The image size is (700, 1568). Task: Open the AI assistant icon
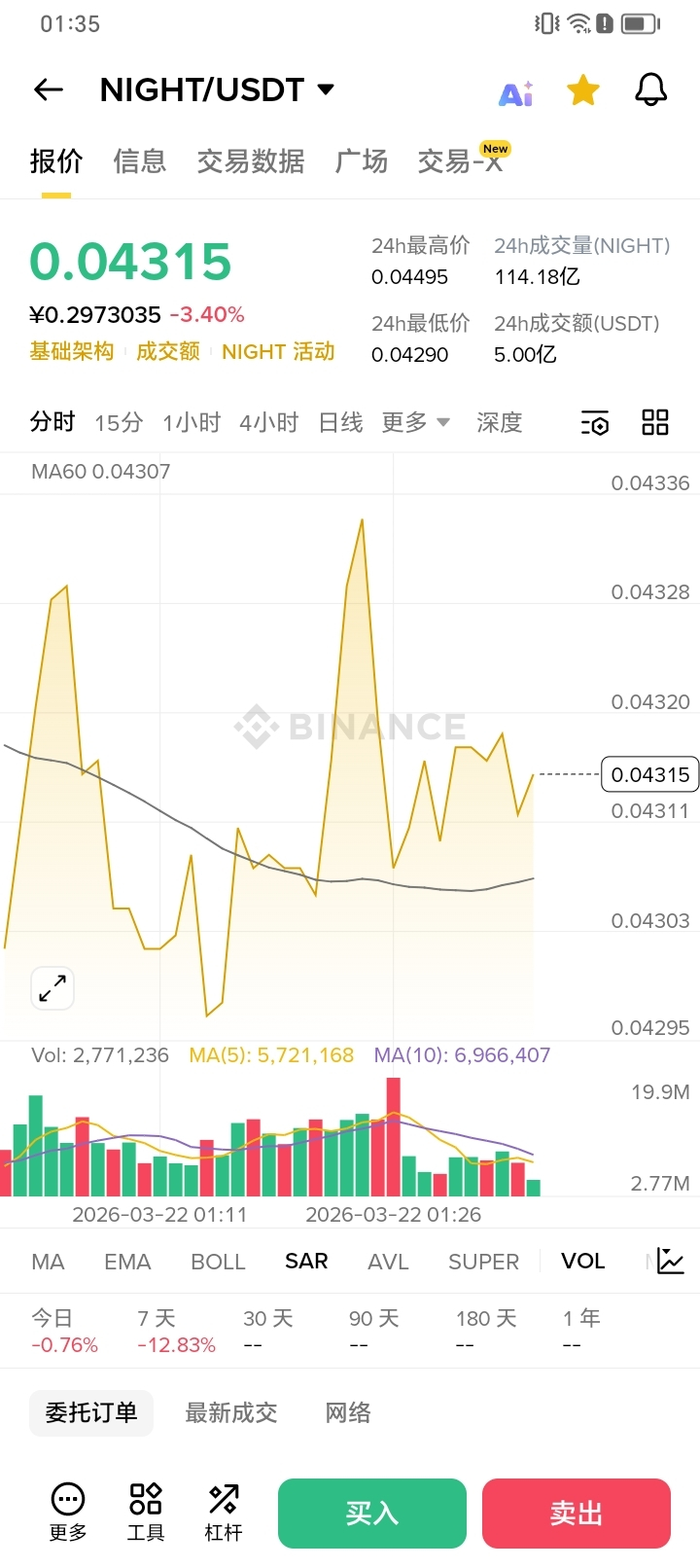pyautogui.click(x=515, y=92)
